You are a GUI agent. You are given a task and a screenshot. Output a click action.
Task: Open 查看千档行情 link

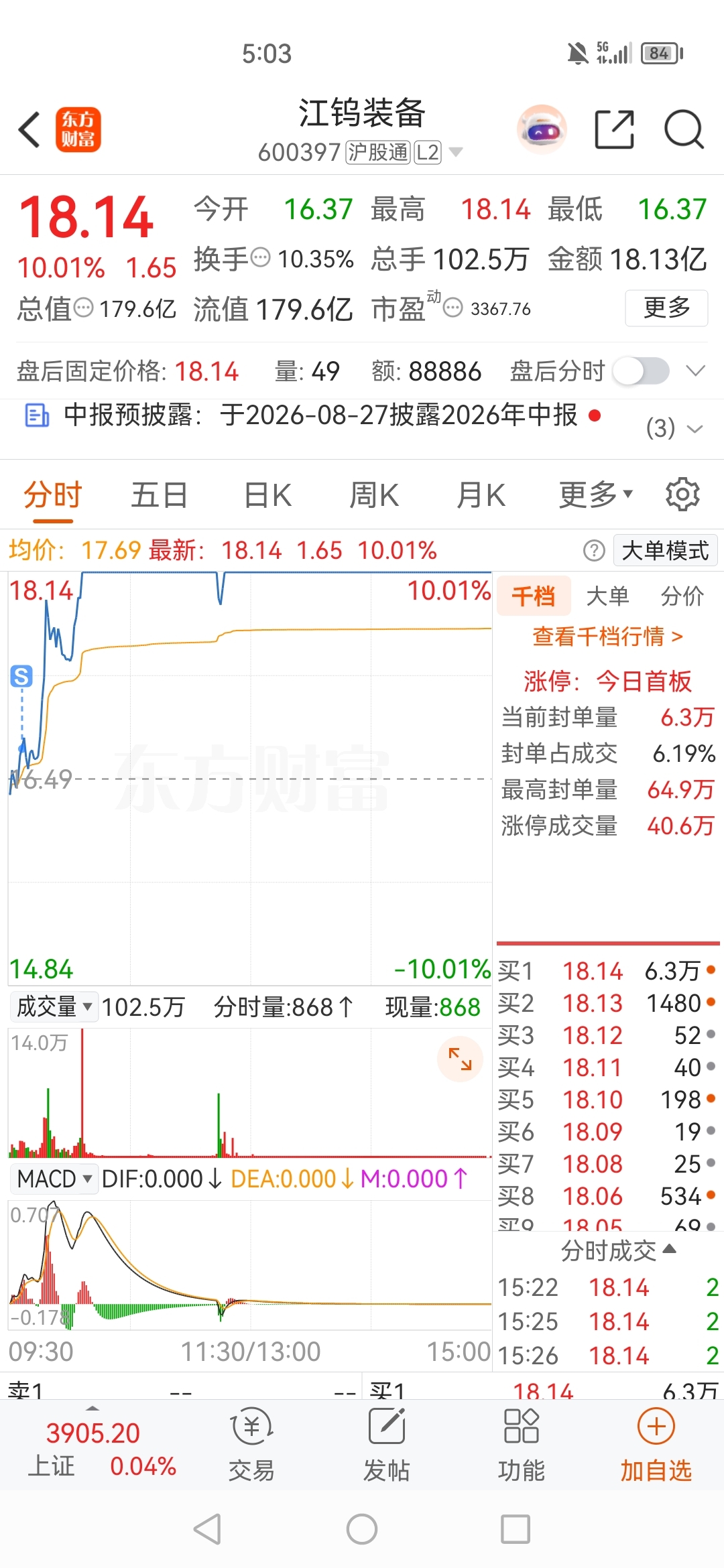[607, 636]
